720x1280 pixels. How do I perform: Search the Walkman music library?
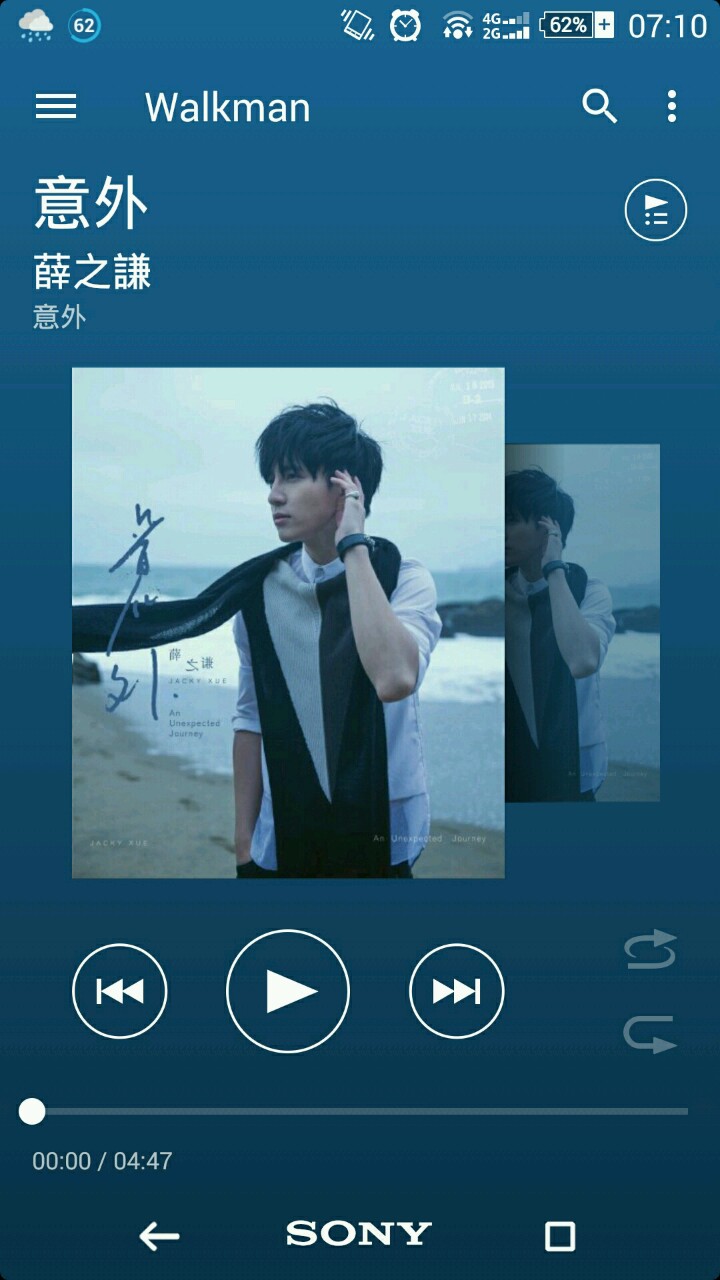pos(599,106)
